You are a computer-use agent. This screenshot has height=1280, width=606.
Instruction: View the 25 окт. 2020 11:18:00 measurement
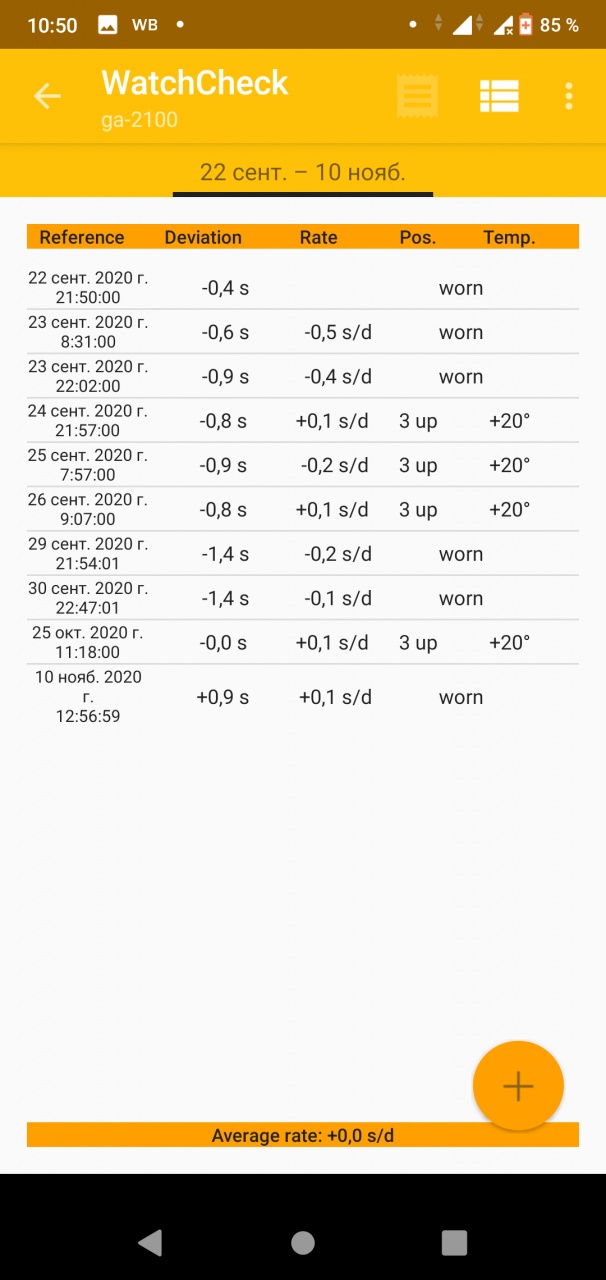[x=302, y=642]
